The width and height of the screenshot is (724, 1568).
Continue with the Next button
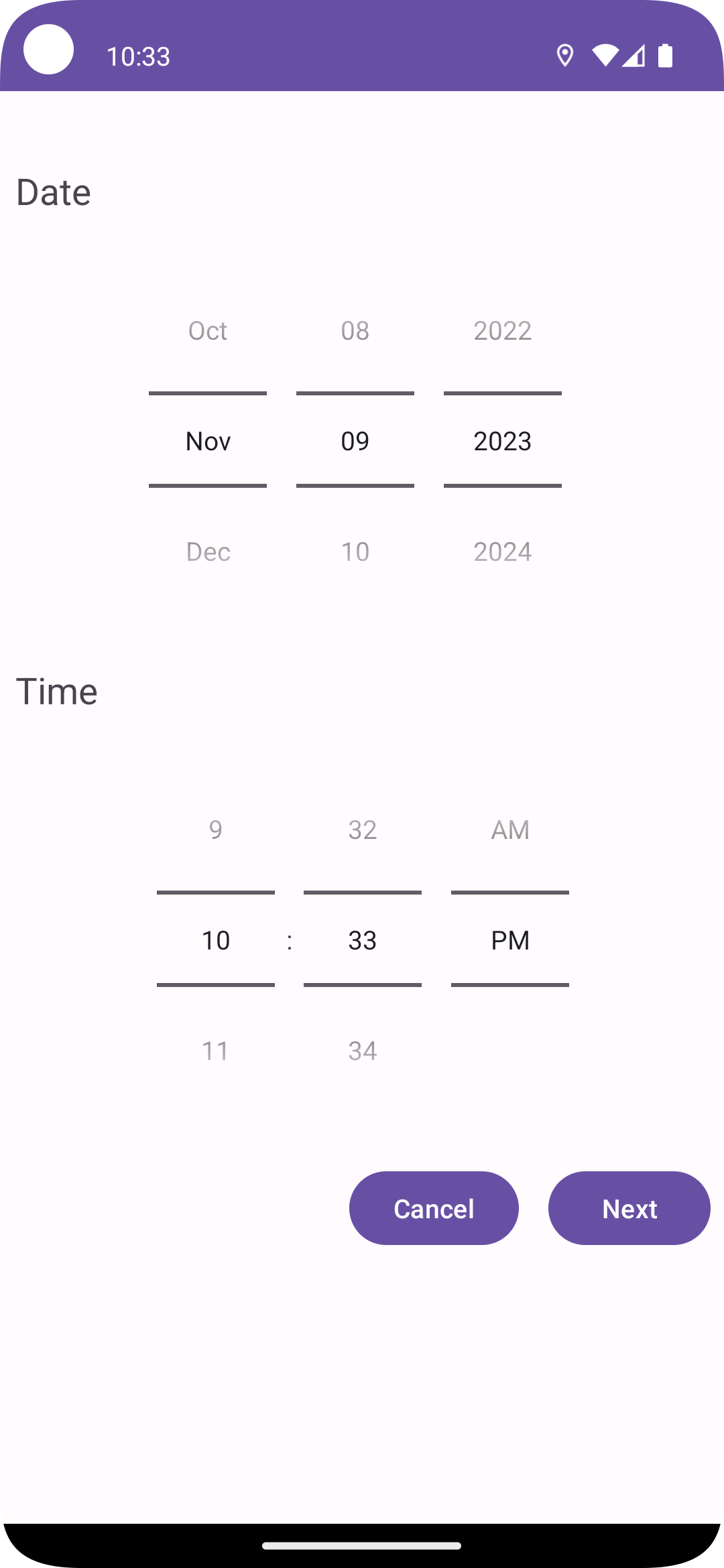click(629, 1208)
